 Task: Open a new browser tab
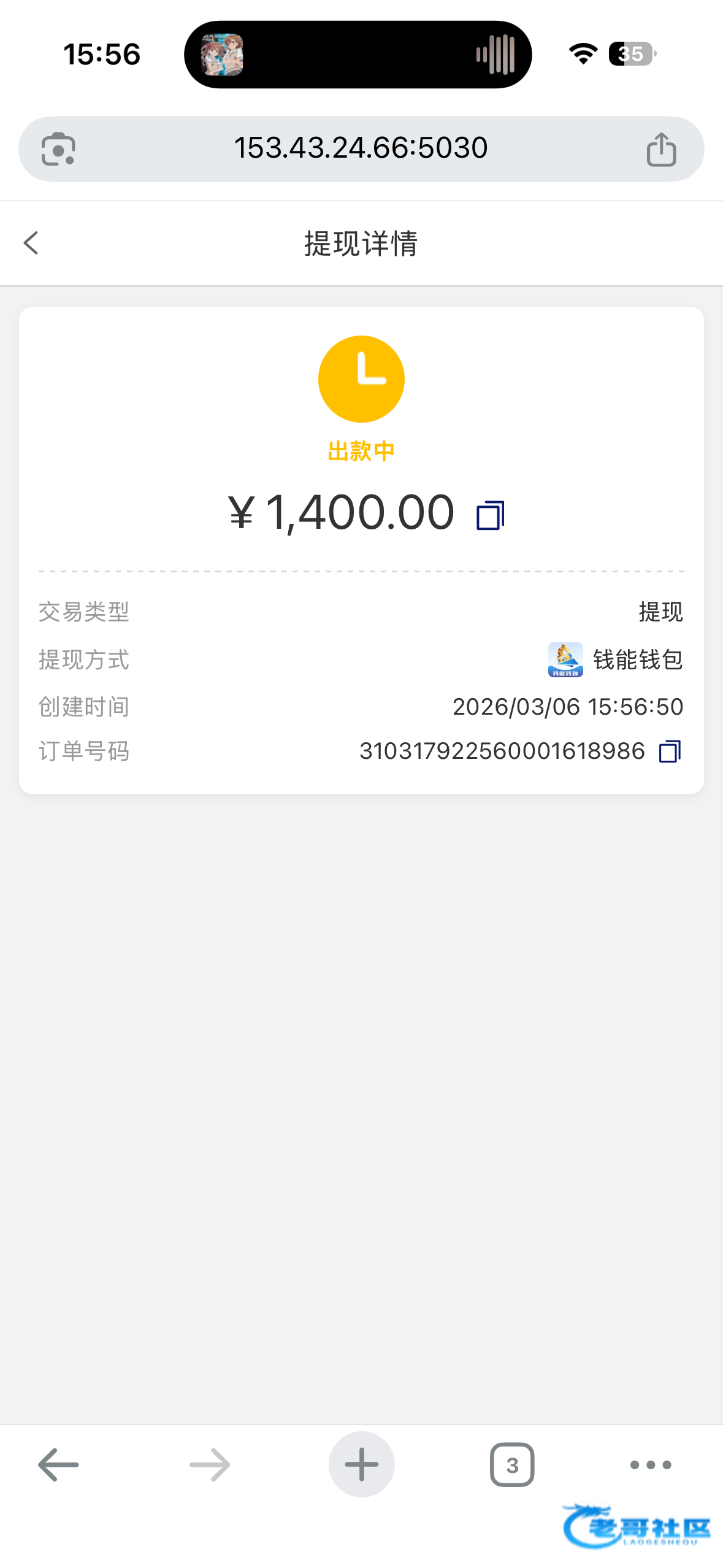tap(361, 1465)
